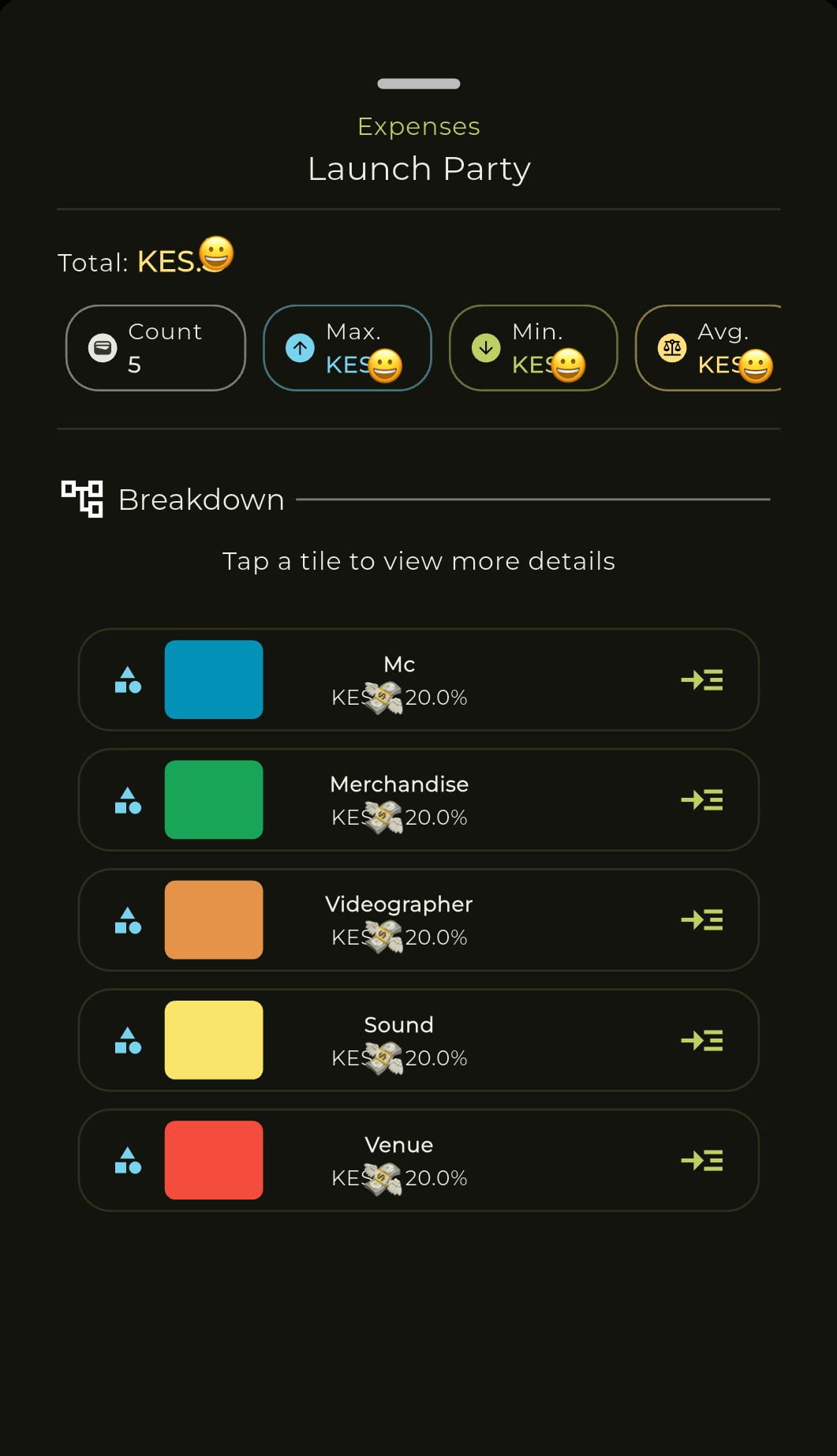The height and width of the screenshot is (1456, 837).
Task: View Venue expense details
Action: point(418,1160)
